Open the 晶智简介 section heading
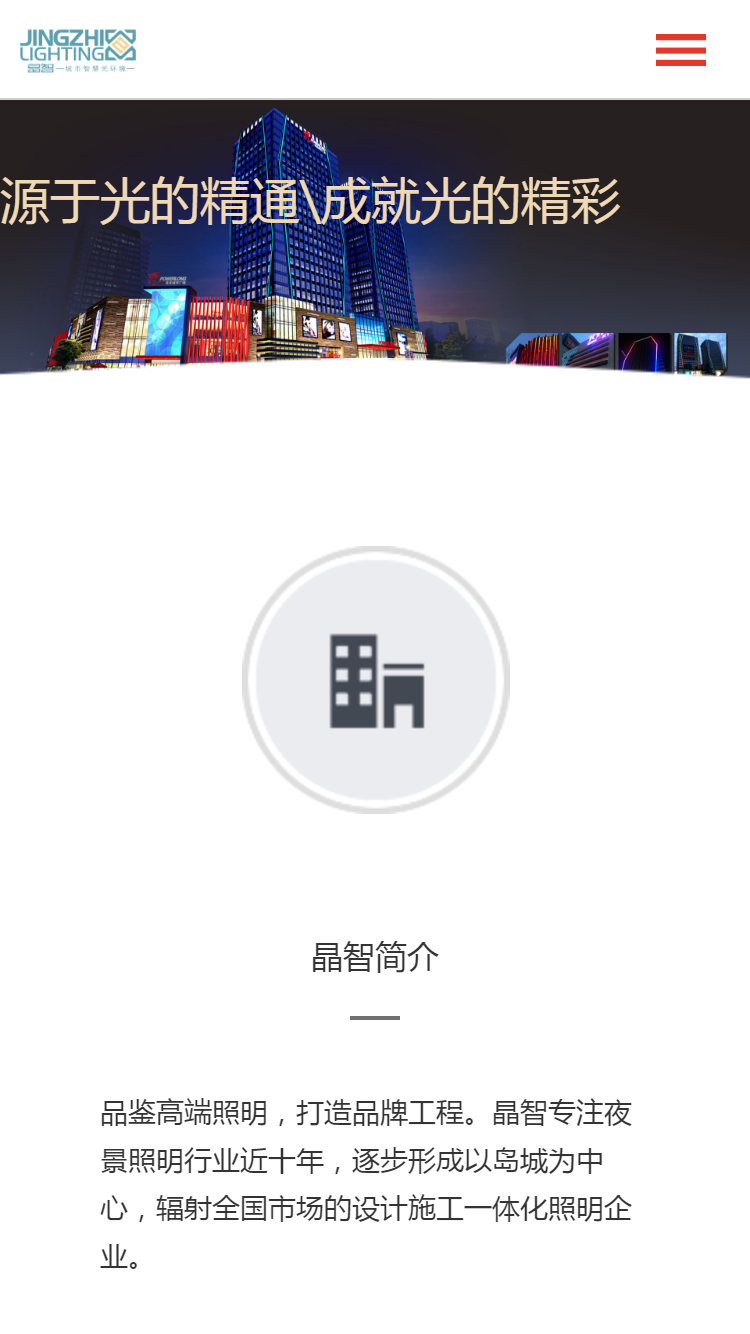Image resolution: width=750 pixels, height=1334 pixels. click(x=375, y=957)
